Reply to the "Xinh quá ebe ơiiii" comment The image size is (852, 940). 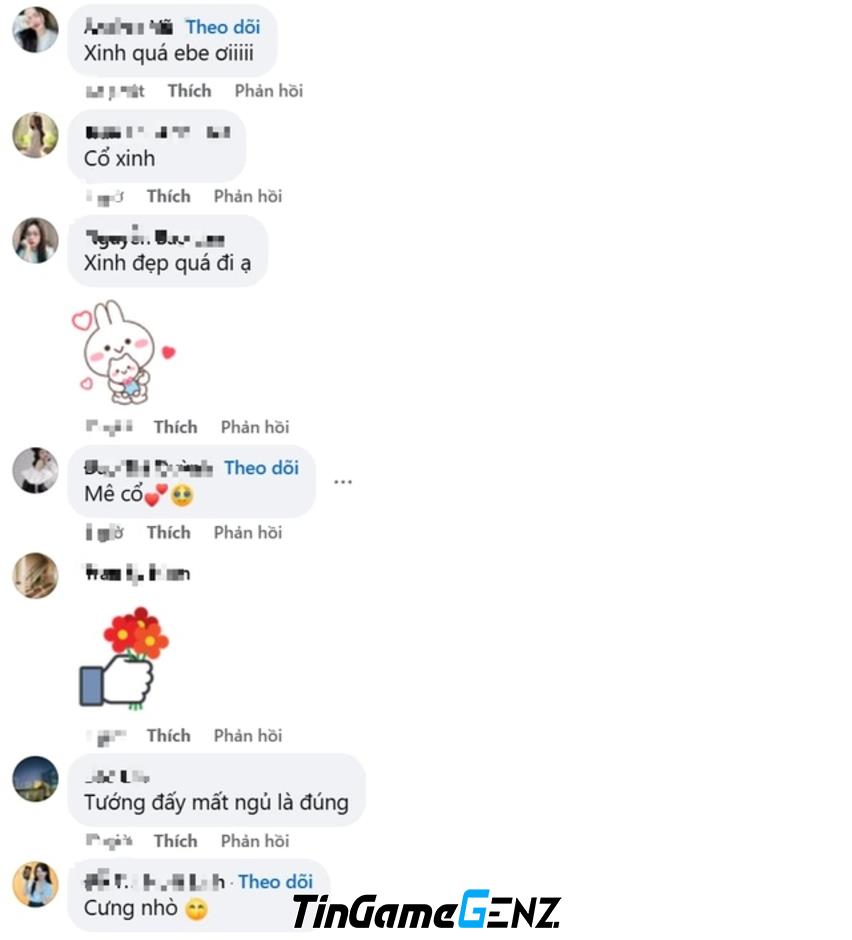pos(268,91)
